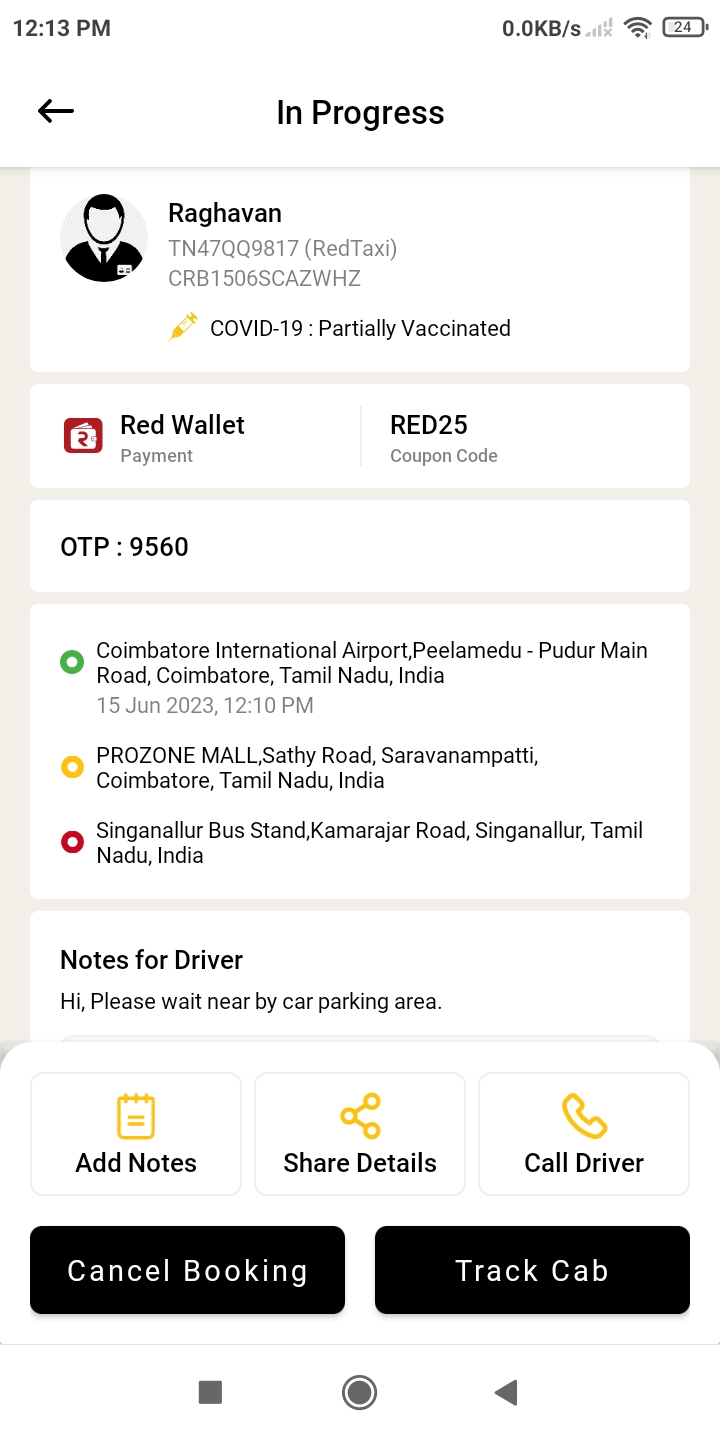
Task: Cancel the booking
Action: click(x=187, y=1270)
